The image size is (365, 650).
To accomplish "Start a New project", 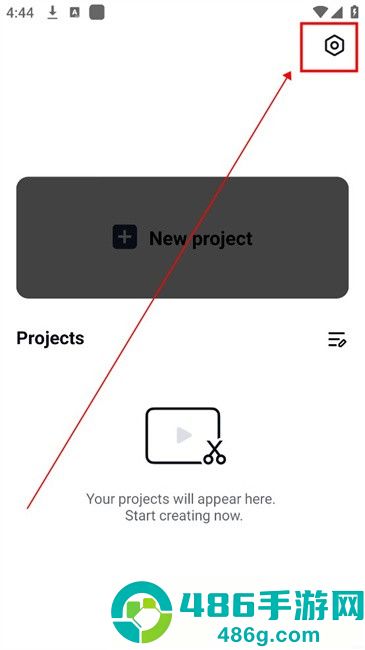I will (x=182, y=238).
